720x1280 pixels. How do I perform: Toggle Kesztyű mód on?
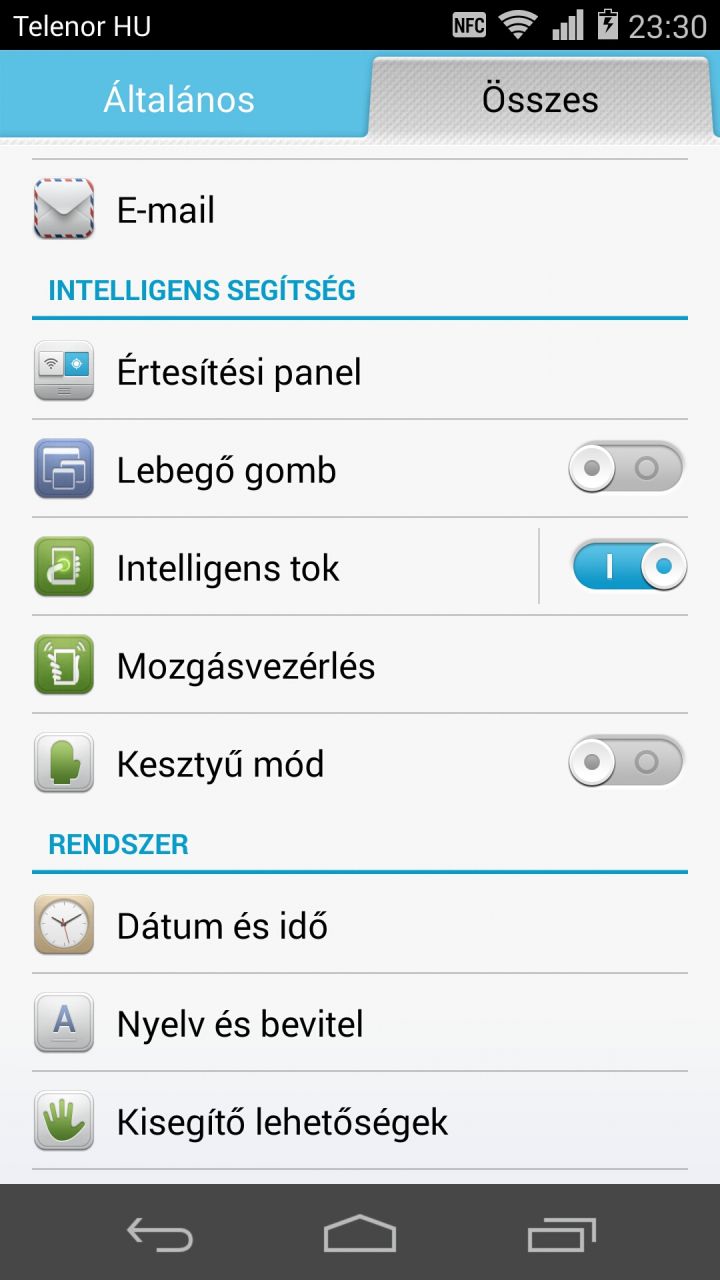click(626, 763)
